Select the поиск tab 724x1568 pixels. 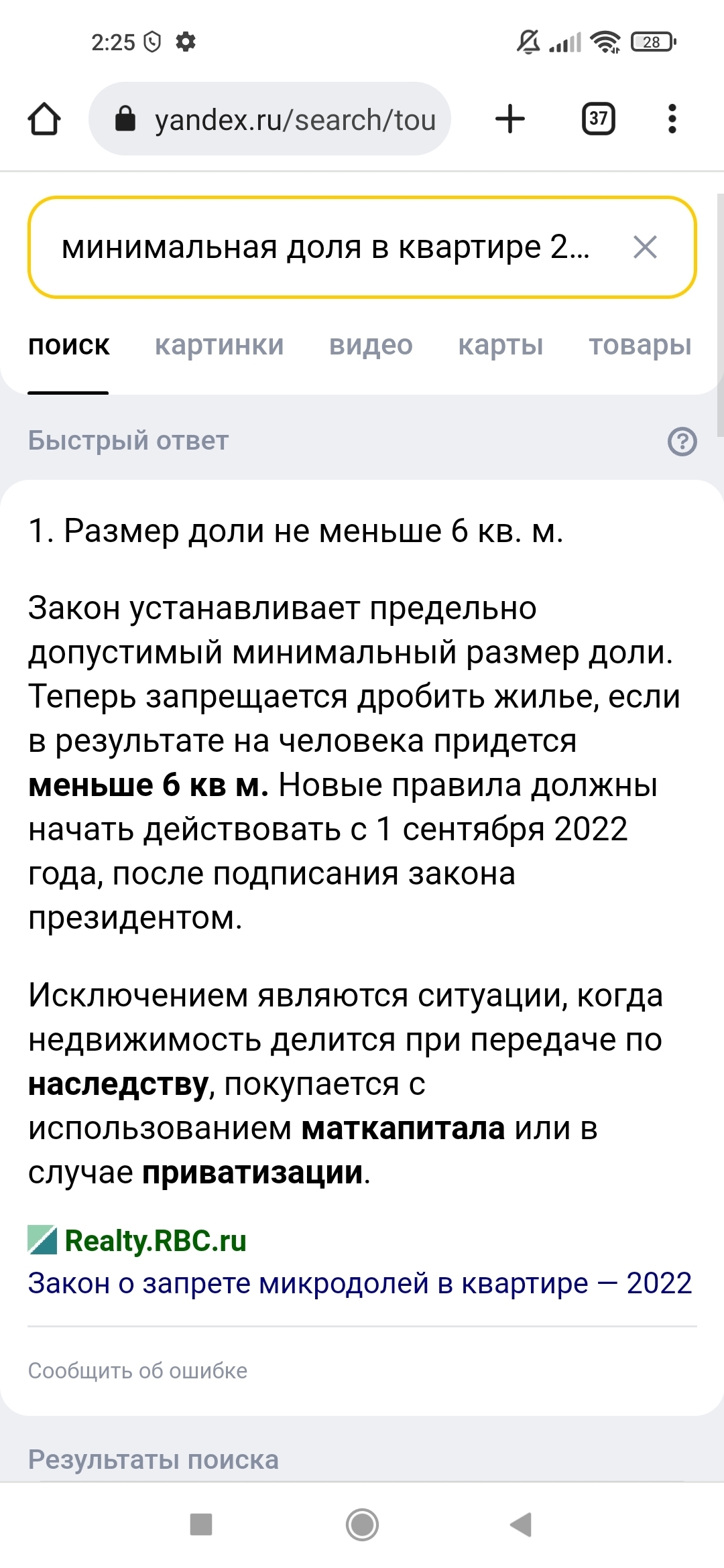[x=69, y=345]
